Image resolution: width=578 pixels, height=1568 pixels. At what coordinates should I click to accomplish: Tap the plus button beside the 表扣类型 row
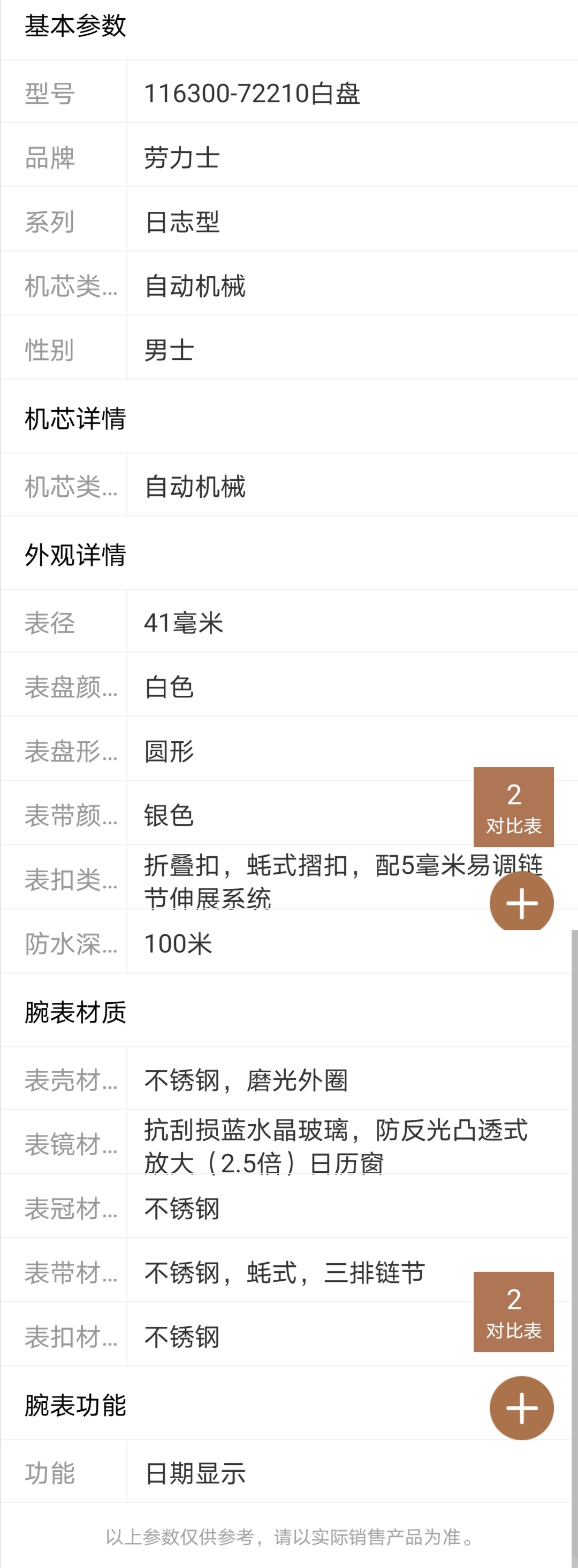521,903
